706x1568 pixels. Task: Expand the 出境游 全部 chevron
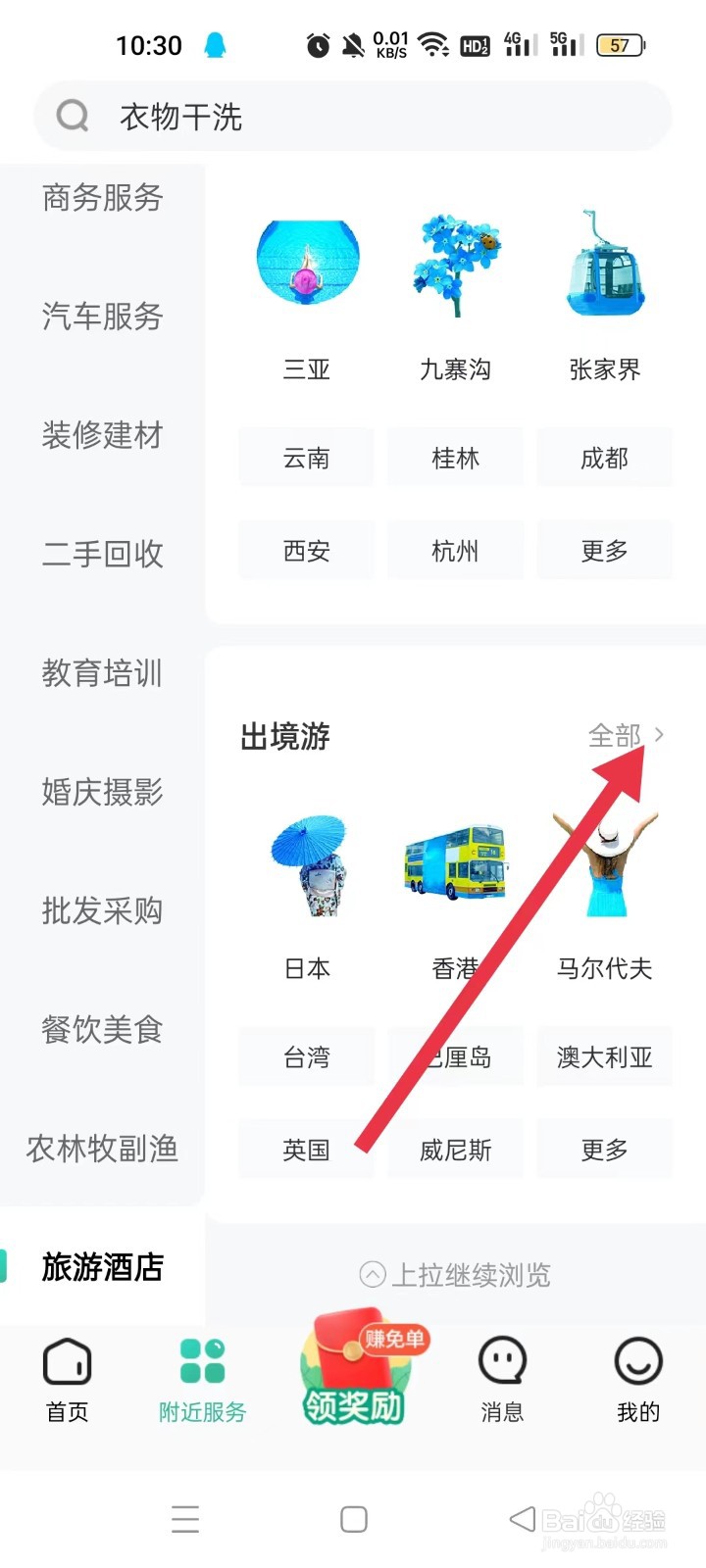coord(658,735)
